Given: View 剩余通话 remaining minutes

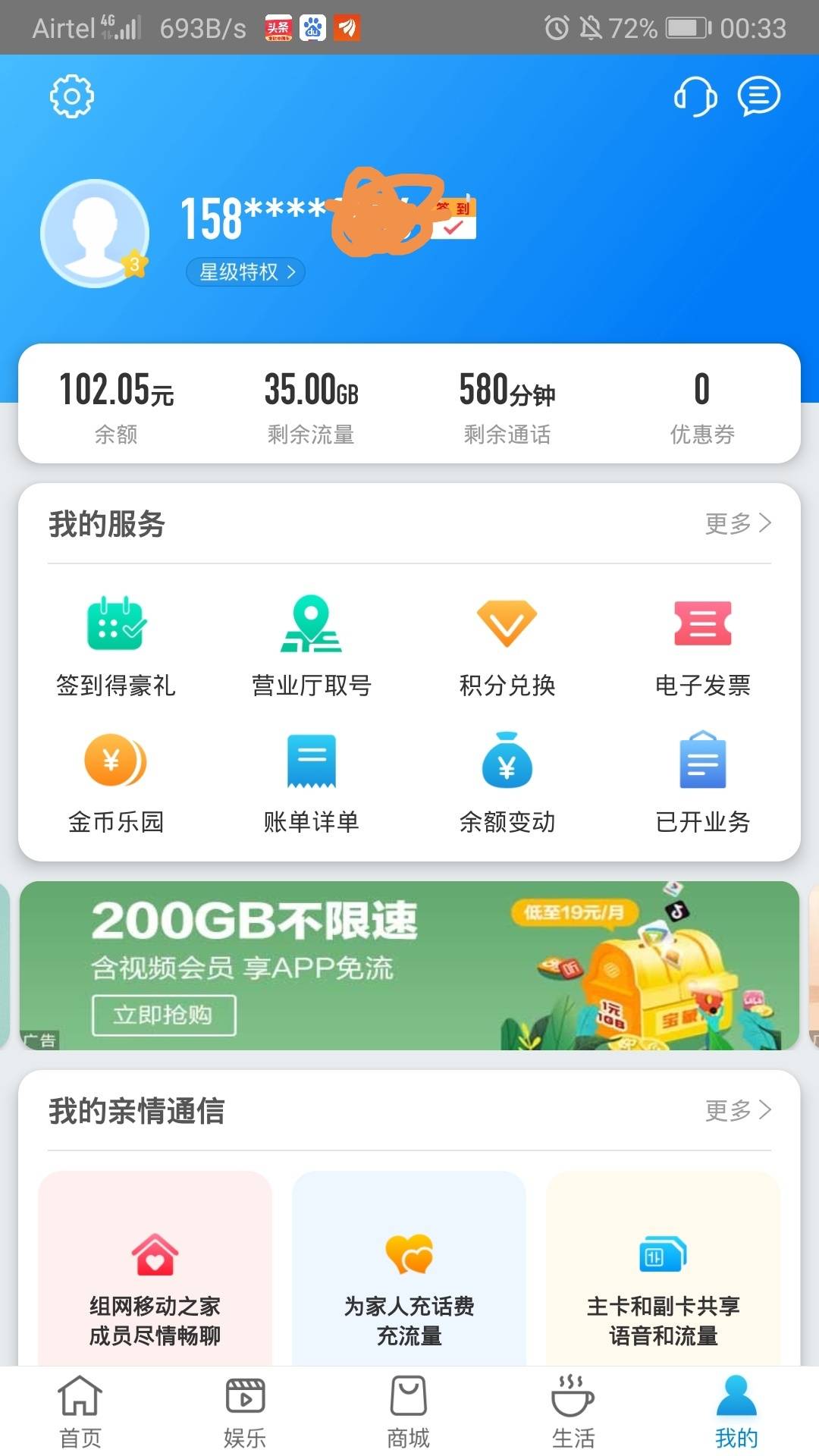Looking at the screenshot, I should tap(507, 405).
